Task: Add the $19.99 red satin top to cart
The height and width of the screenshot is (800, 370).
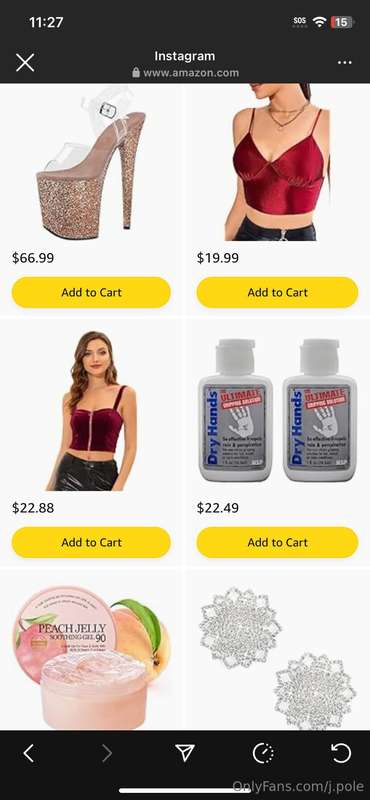Action: 278,292
